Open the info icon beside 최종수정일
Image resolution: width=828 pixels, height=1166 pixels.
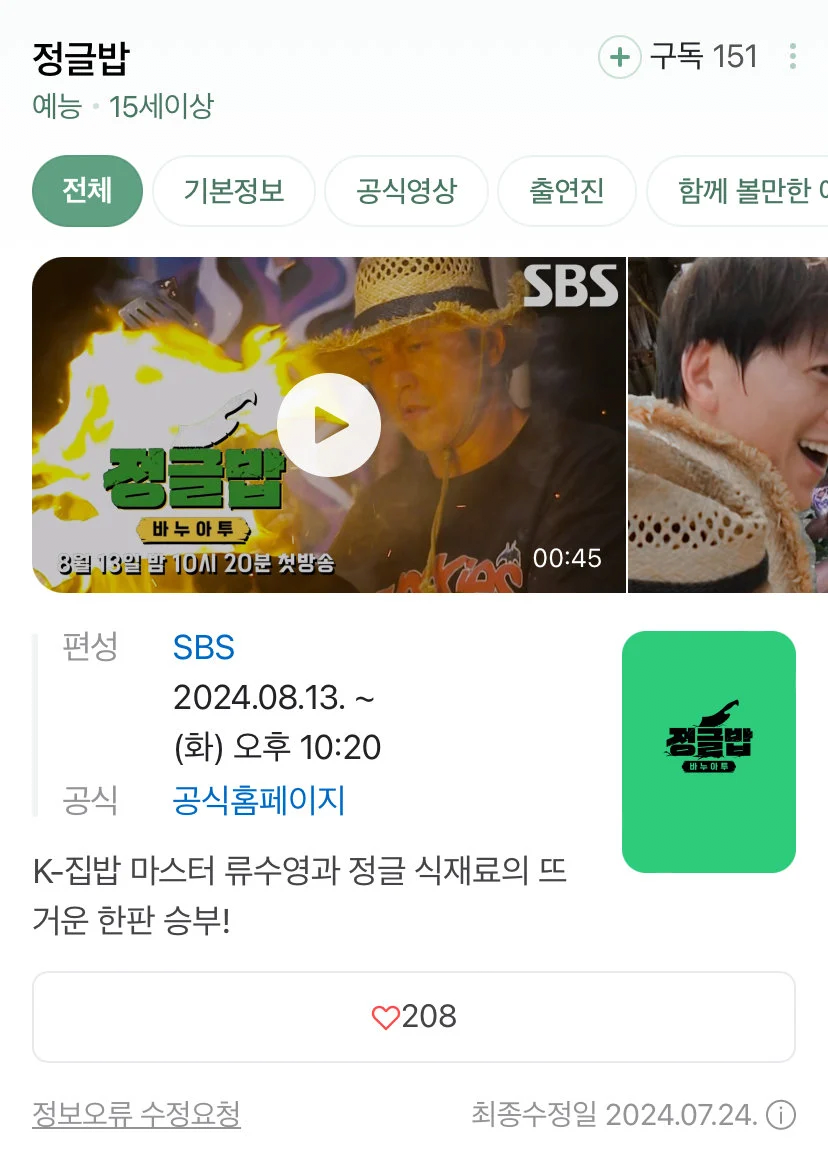tap(781, 1114)
